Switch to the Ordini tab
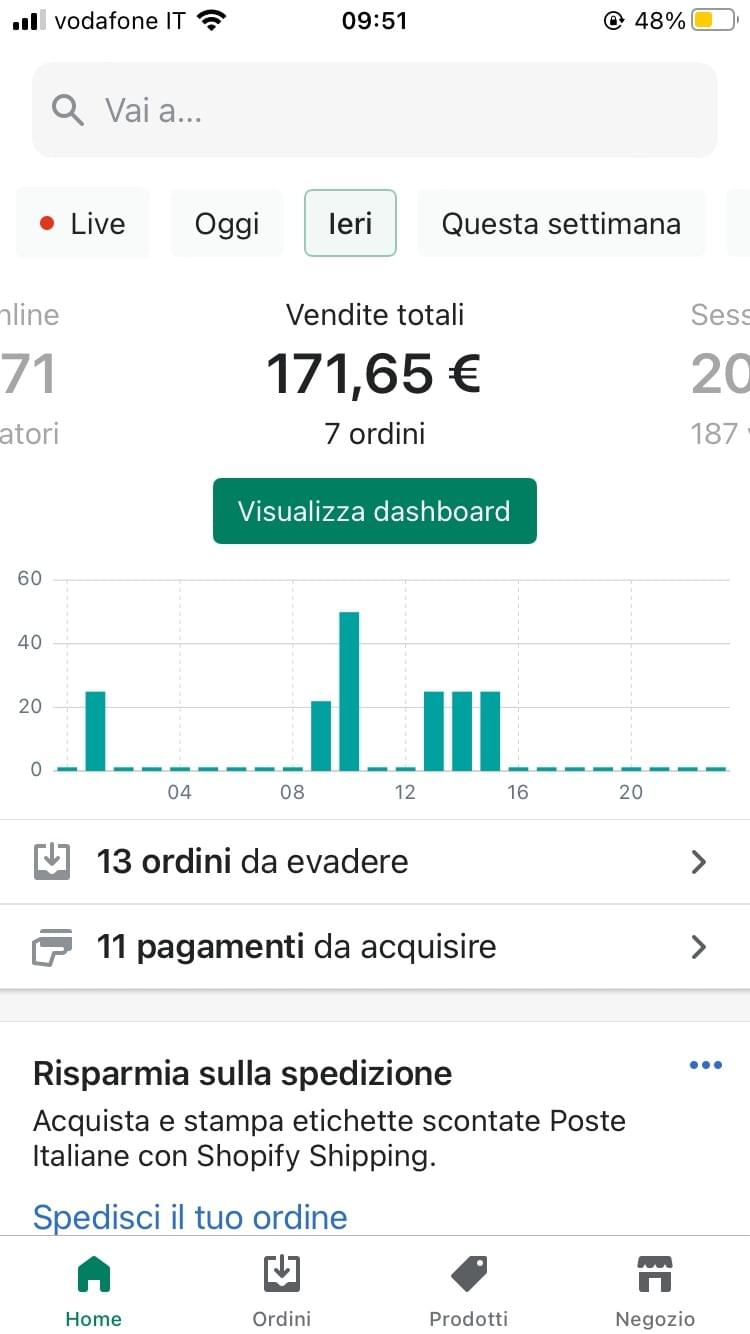750x1334 pixels. pos(281,1290)
